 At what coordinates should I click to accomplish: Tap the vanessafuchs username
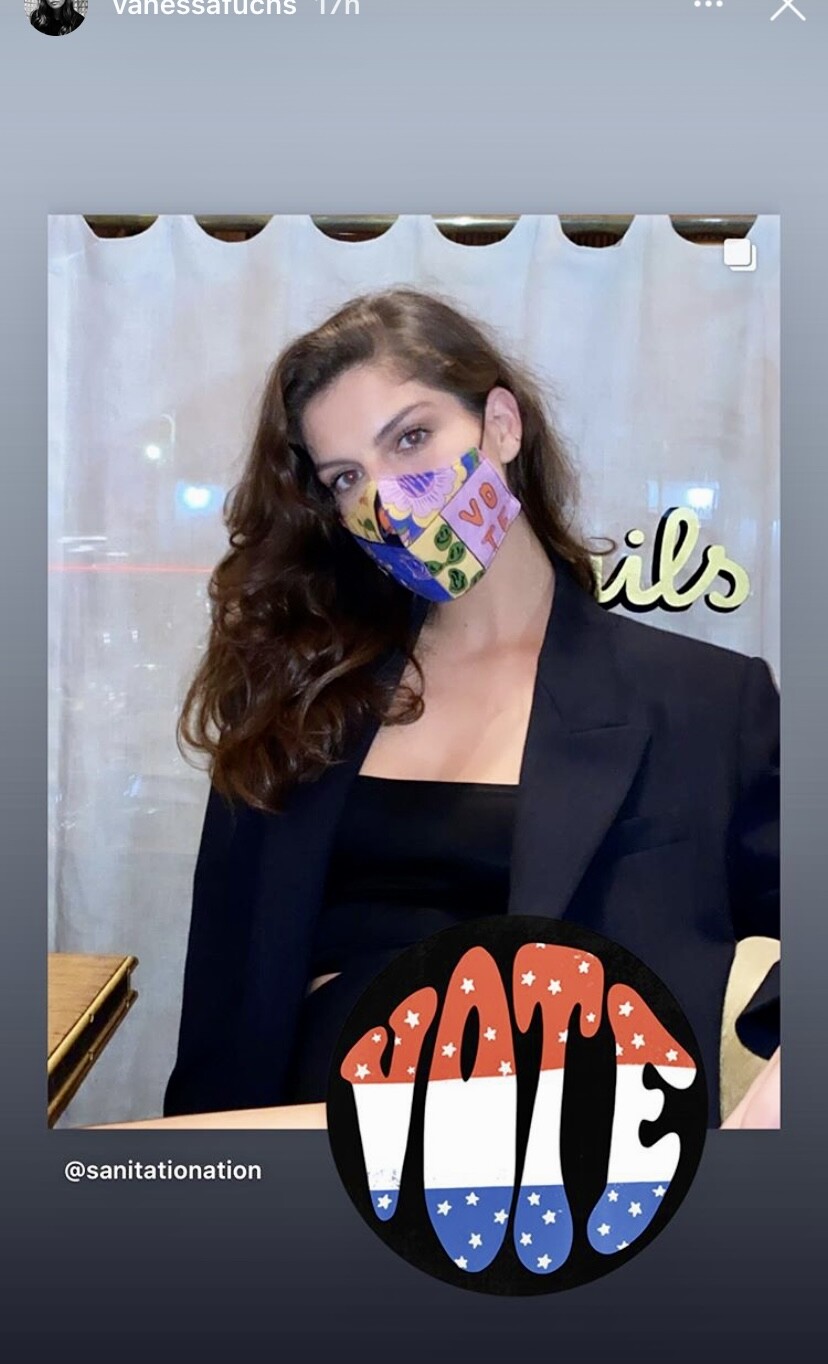click(x=204, y=8)
